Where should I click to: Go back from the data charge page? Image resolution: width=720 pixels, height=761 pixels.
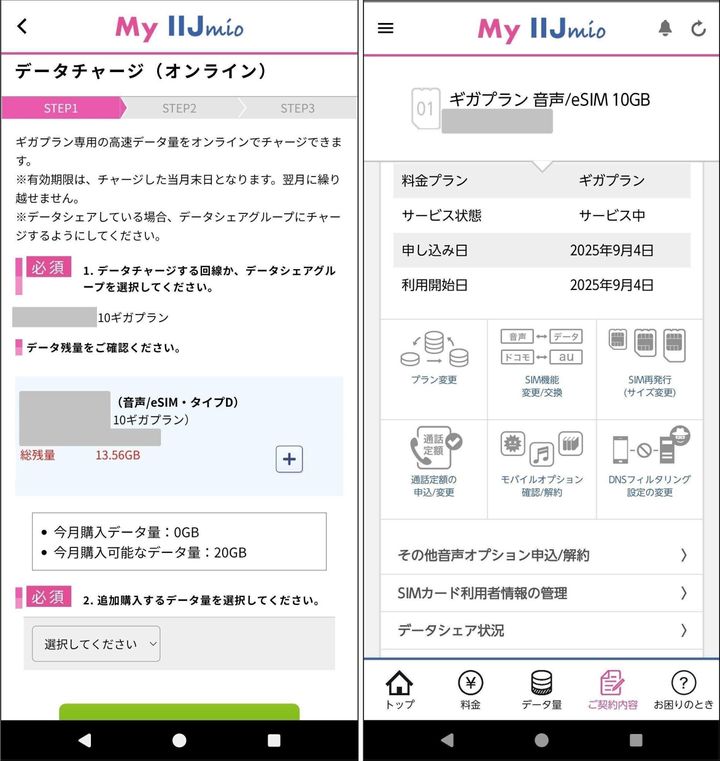[23, 27]
